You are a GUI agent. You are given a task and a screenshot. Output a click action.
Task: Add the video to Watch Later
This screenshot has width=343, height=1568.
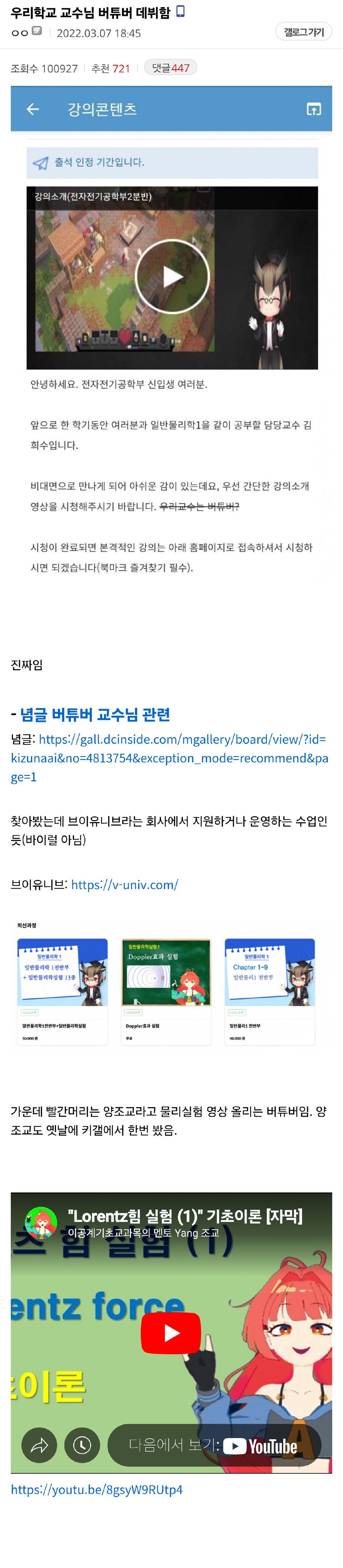coord(82,1445)
